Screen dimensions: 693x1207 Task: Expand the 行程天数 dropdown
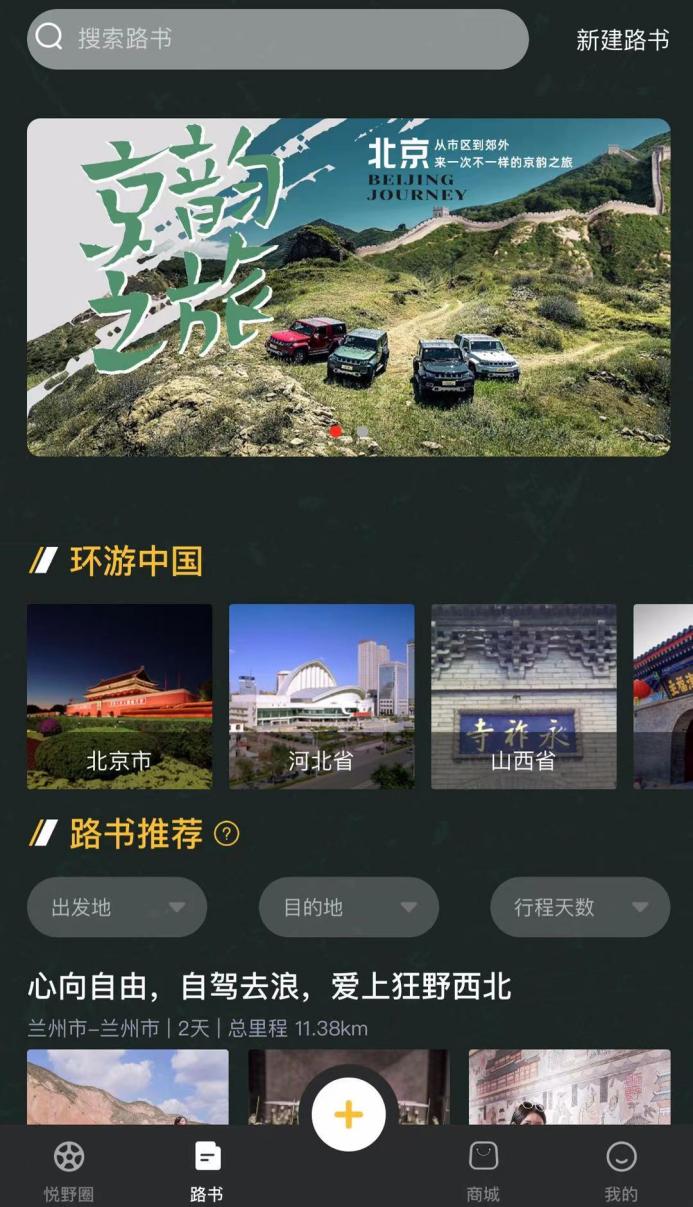pyautogui.click(x=579, y=907)
